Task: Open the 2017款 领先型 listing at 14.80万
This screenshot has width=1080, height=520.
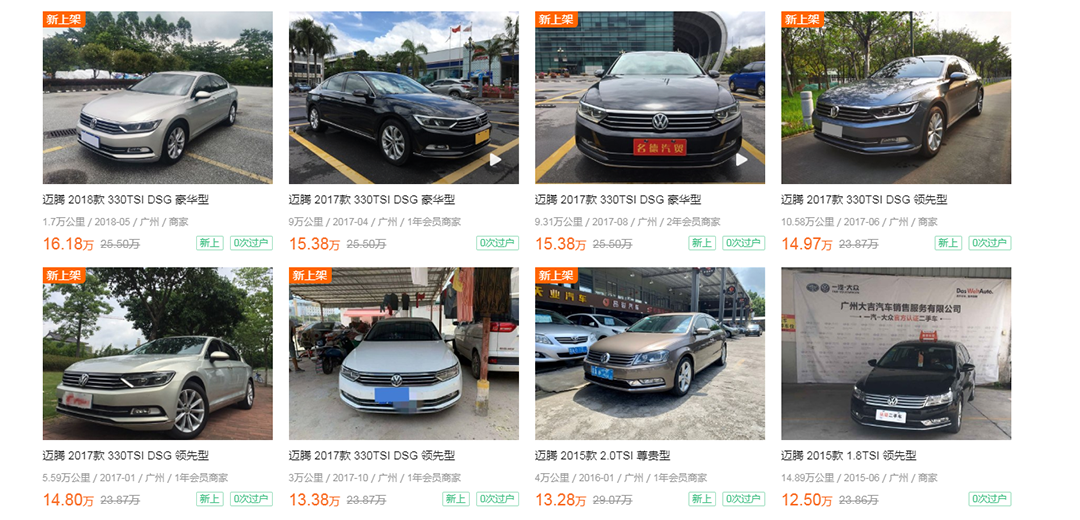Action: pos(157,353)
